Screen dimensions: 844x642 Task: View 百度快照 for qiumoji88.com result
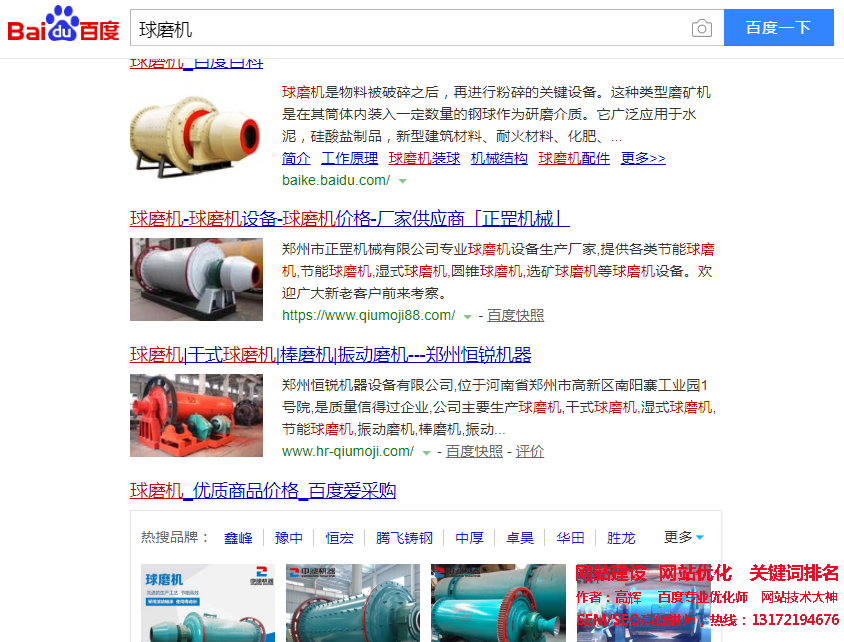pos(515,315)
